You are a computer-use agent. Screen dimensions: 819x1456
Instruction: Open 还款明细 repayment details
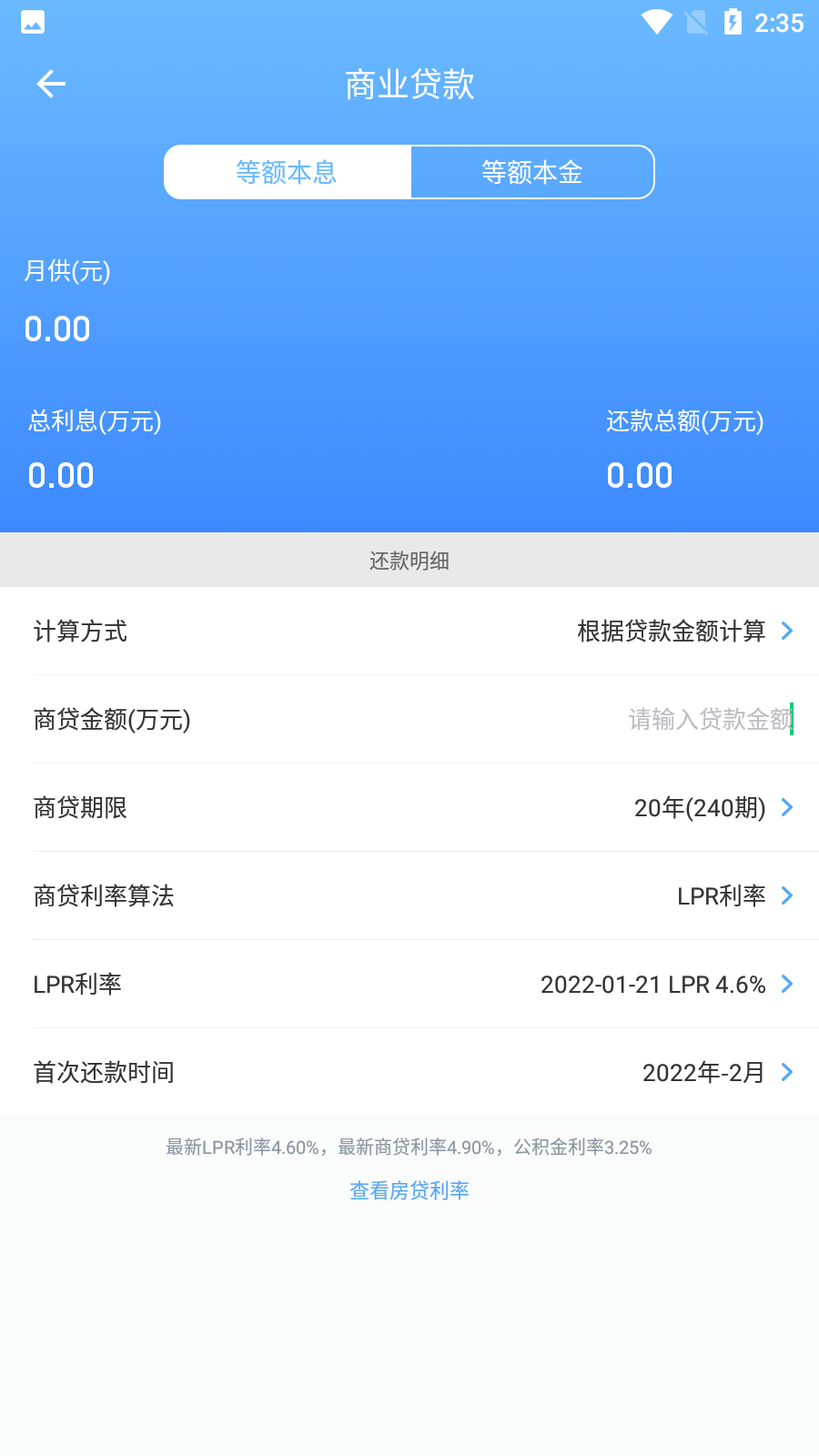[x=409, y=561]
